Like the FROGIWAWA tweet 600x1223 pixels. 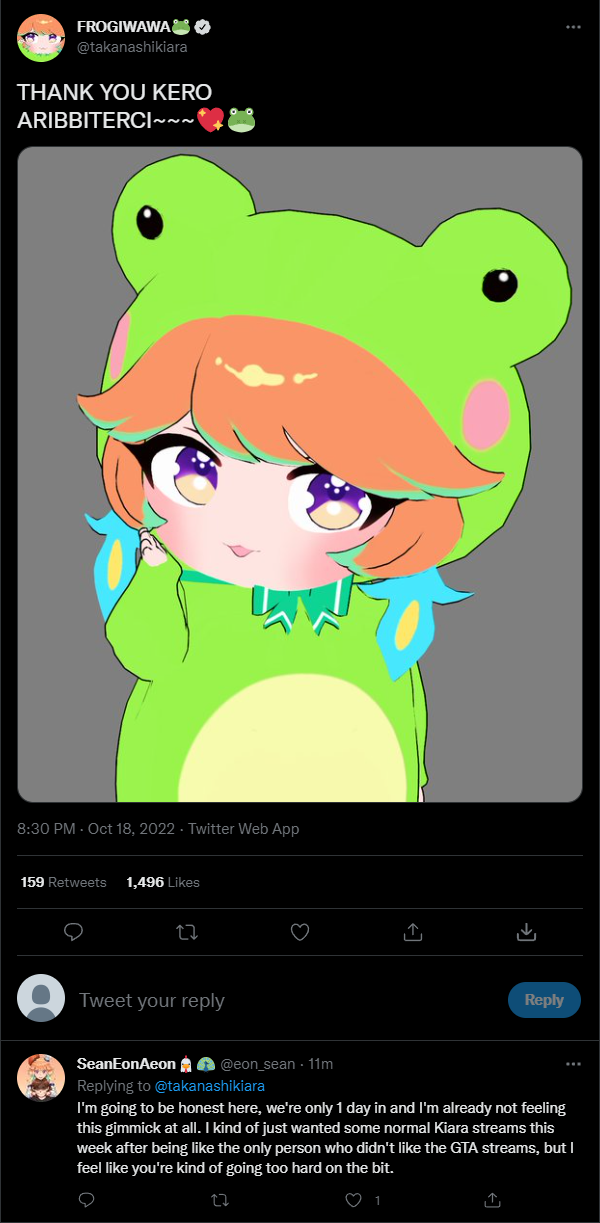[x=299, y=932]
